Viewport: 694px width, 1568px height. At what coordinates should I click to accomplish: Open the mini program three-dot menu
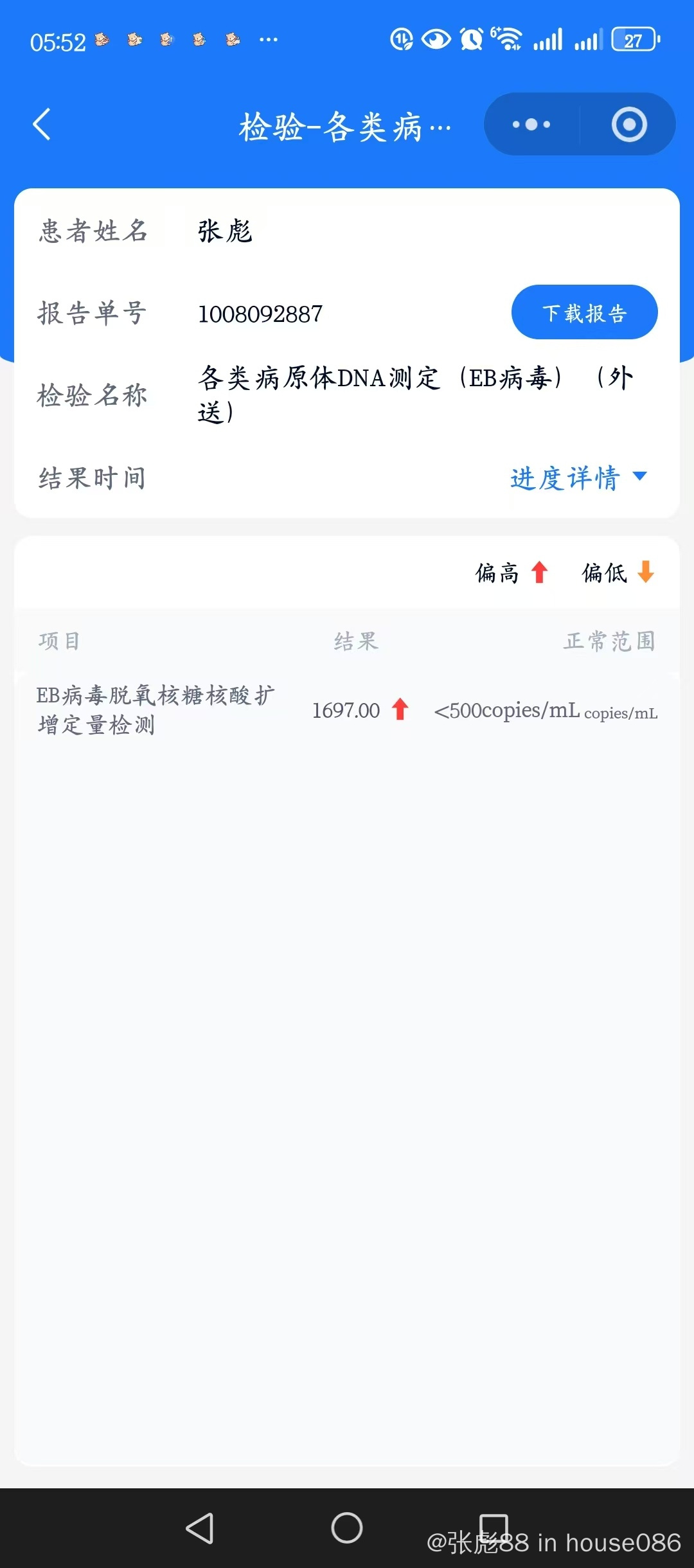coord(531,125)
